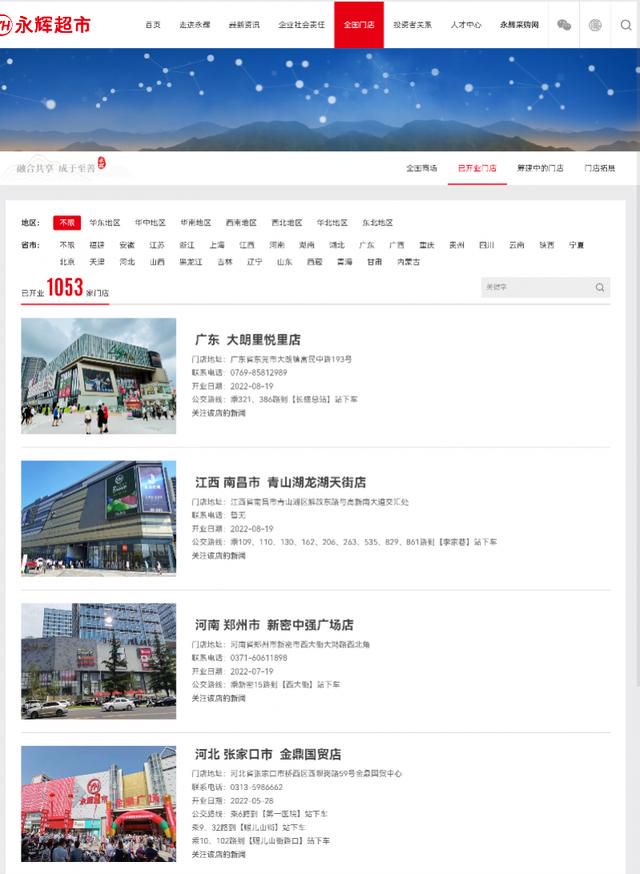Filter stores by province 四川

(486, 245)
